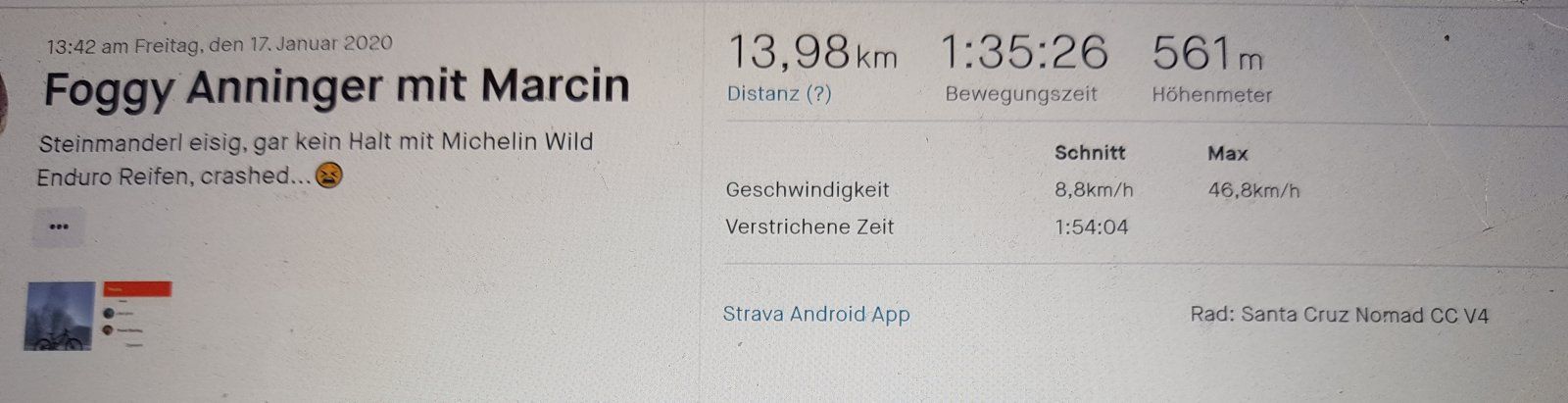Open the three-dot more options button
The height and width of the screenshot is (403, 1568).
point(59,227)
